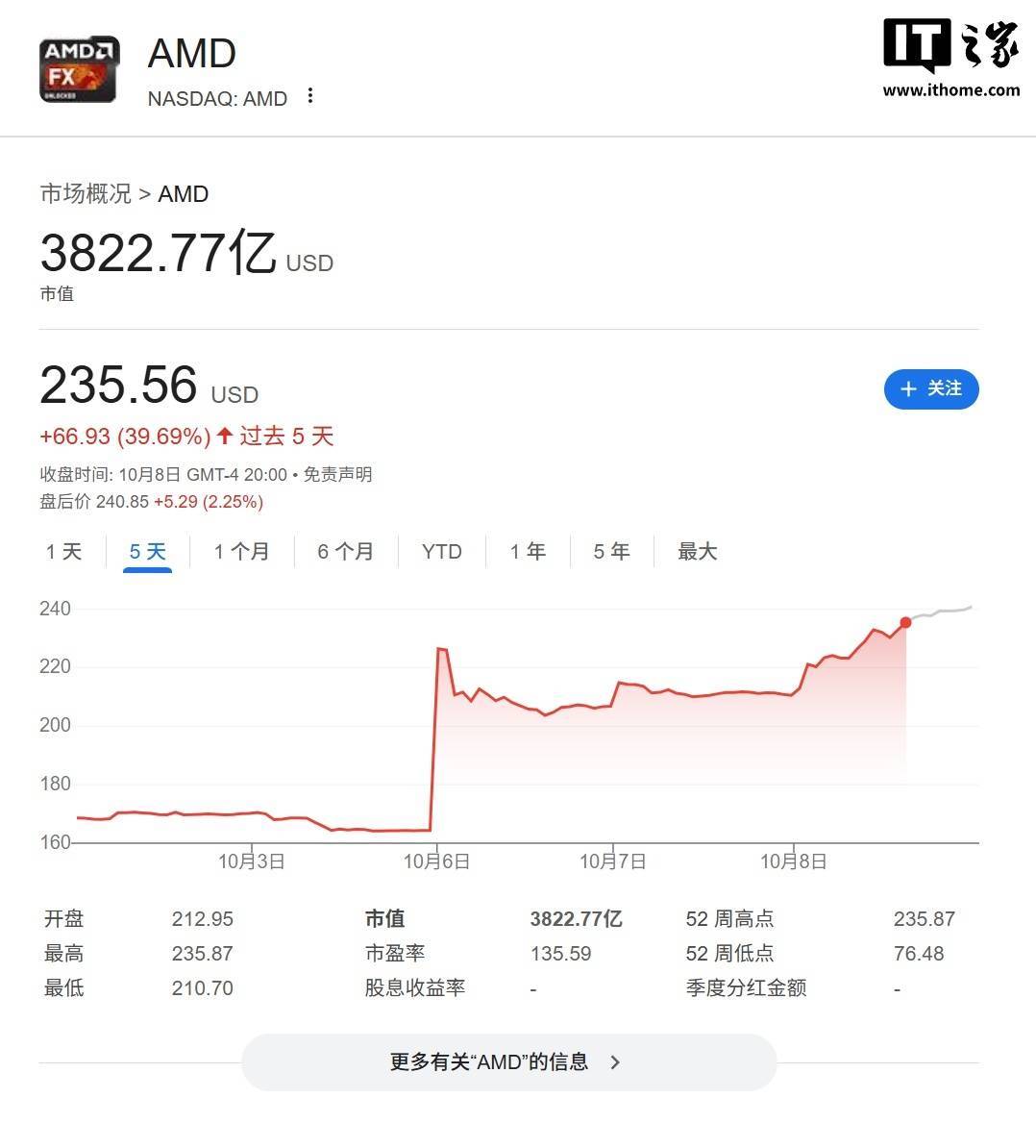Click the plus icon on the 关注 button
Viewport: 1036px width, 1148px height.
(x=908, y=389)
